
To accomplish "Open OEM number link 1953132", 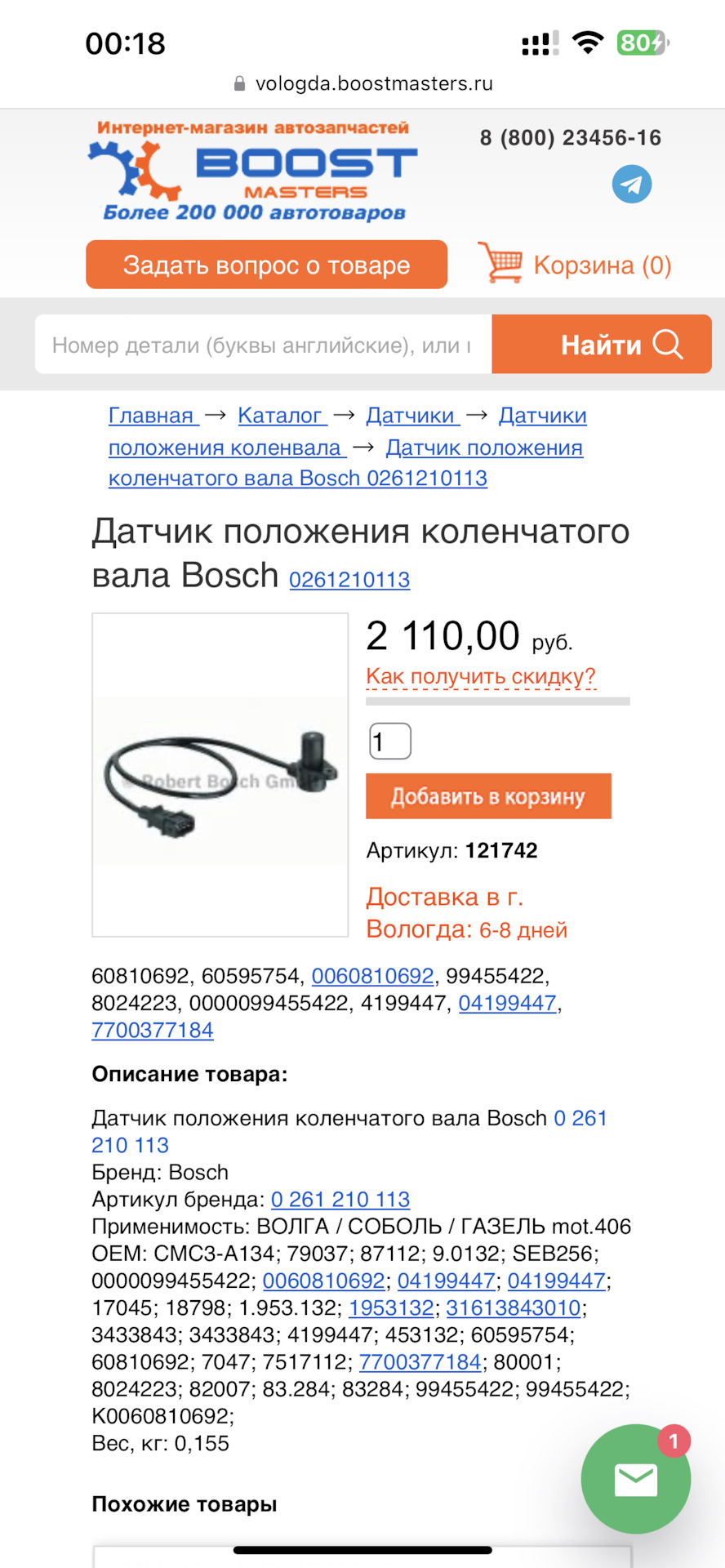I will (391, 1307).
